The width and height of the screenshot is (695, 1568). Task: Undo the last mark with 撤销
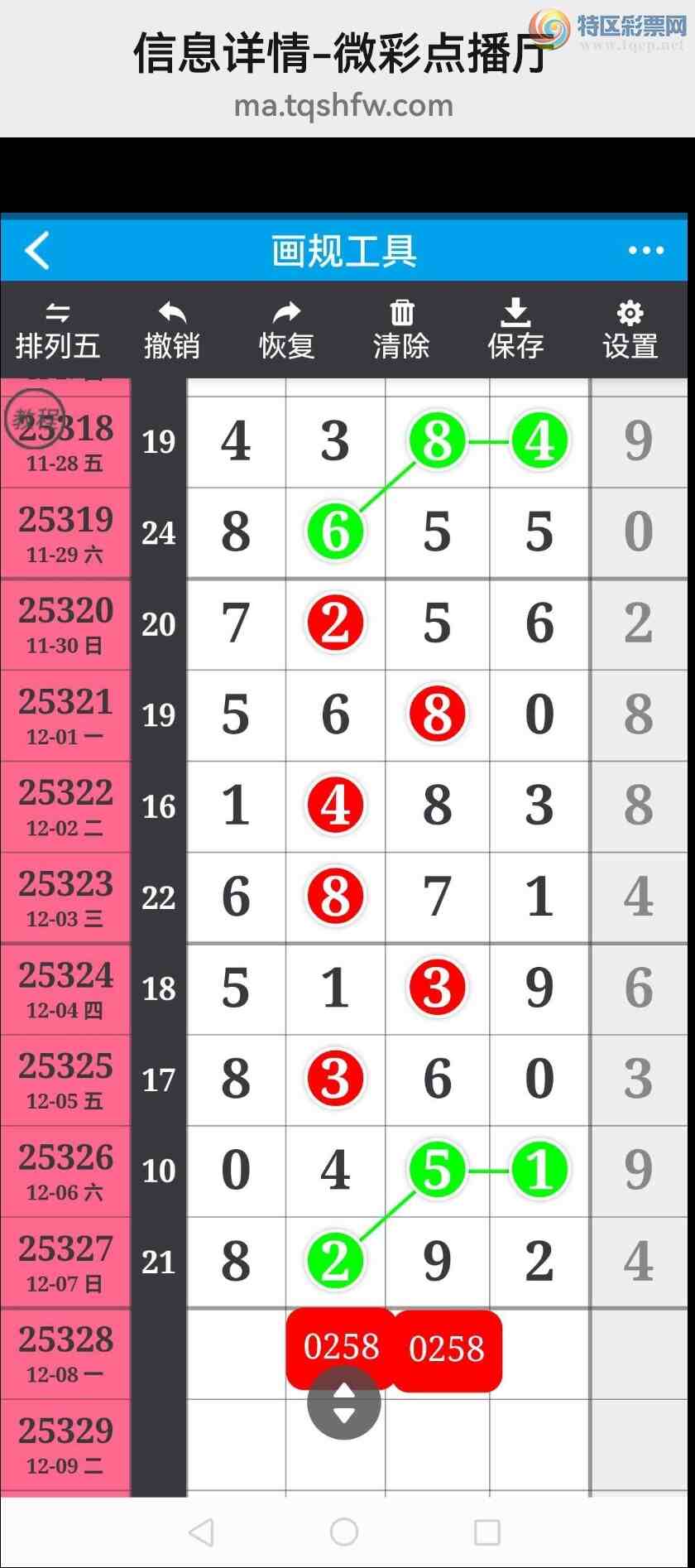[x=172, y=331]
